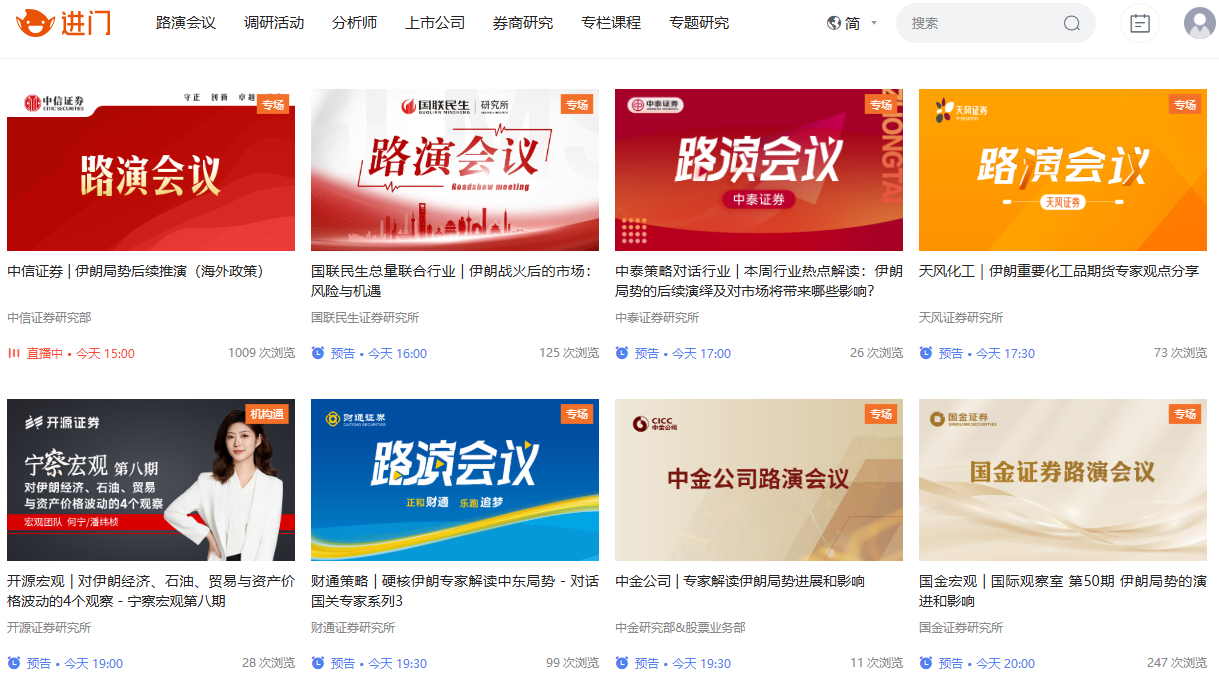Image resolution: width=1219 pixels, height=682 pixels.
Task: Open 开源宏观 宁察宏观第八期 card
Action: pyautogui.click(x=151, y=480)
